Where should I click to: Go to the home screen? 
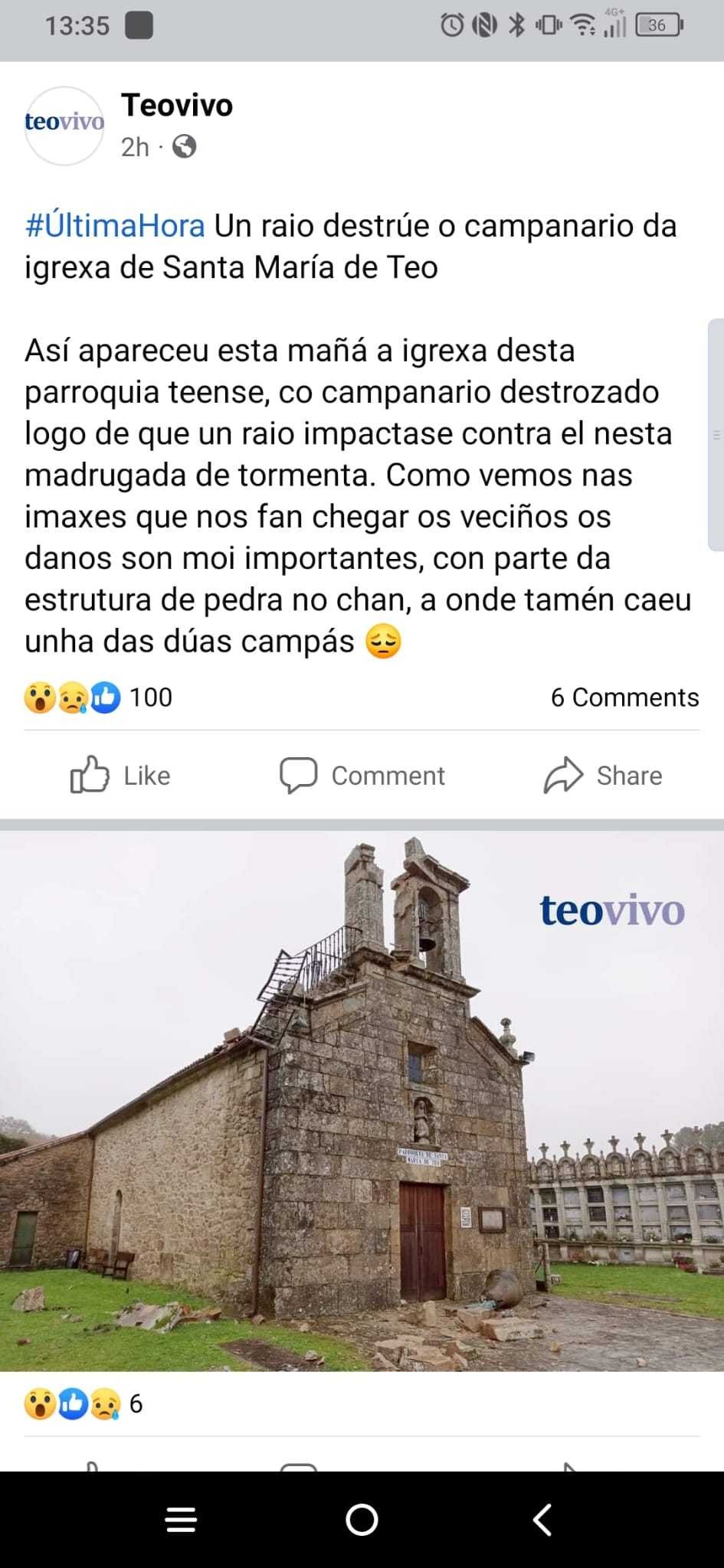point(362,1520)
